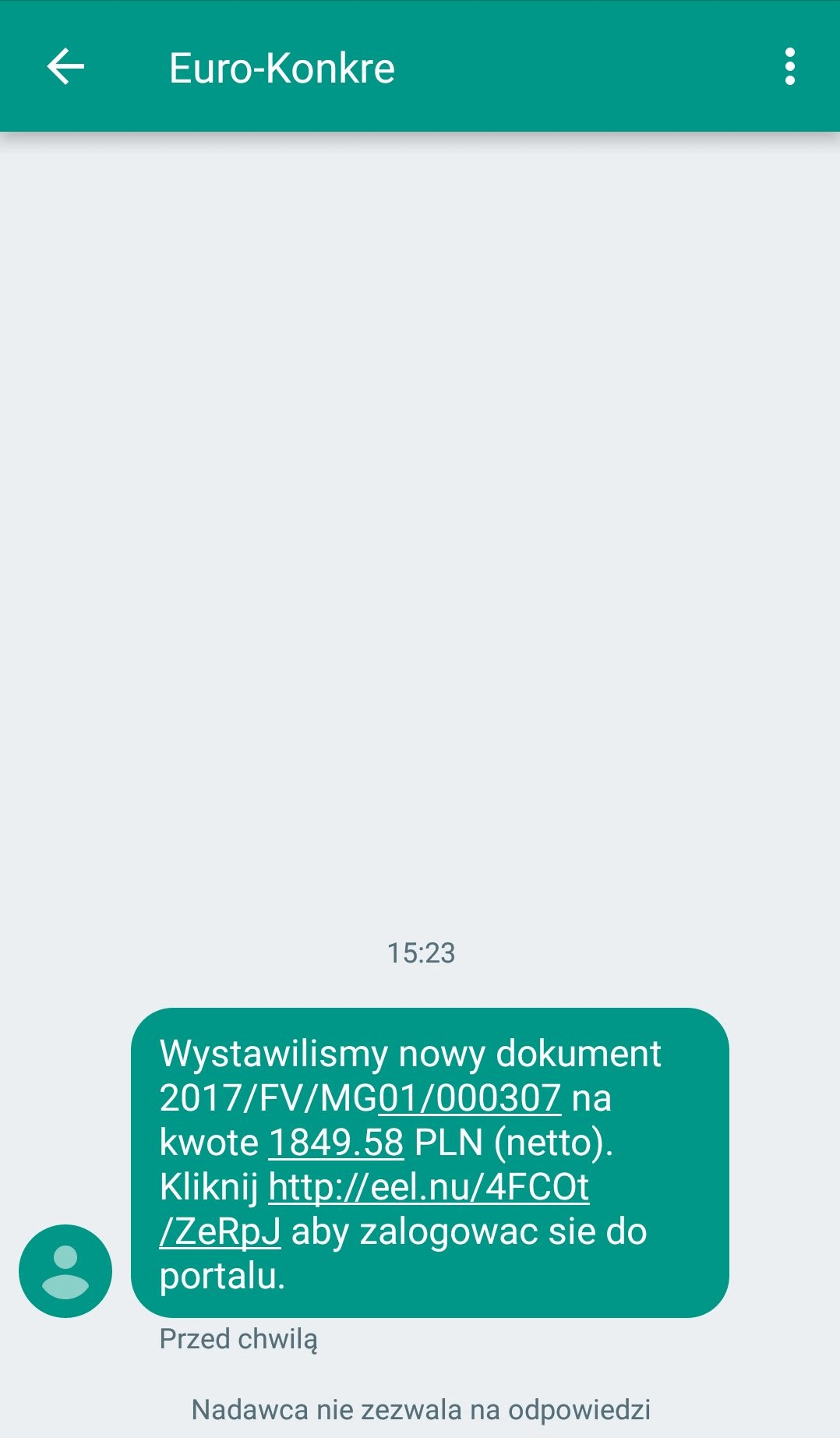Image resolution: width=840 pixels, height=1438 pixels.
Task: Go back to the conversation list
Action: coord(65,67)
